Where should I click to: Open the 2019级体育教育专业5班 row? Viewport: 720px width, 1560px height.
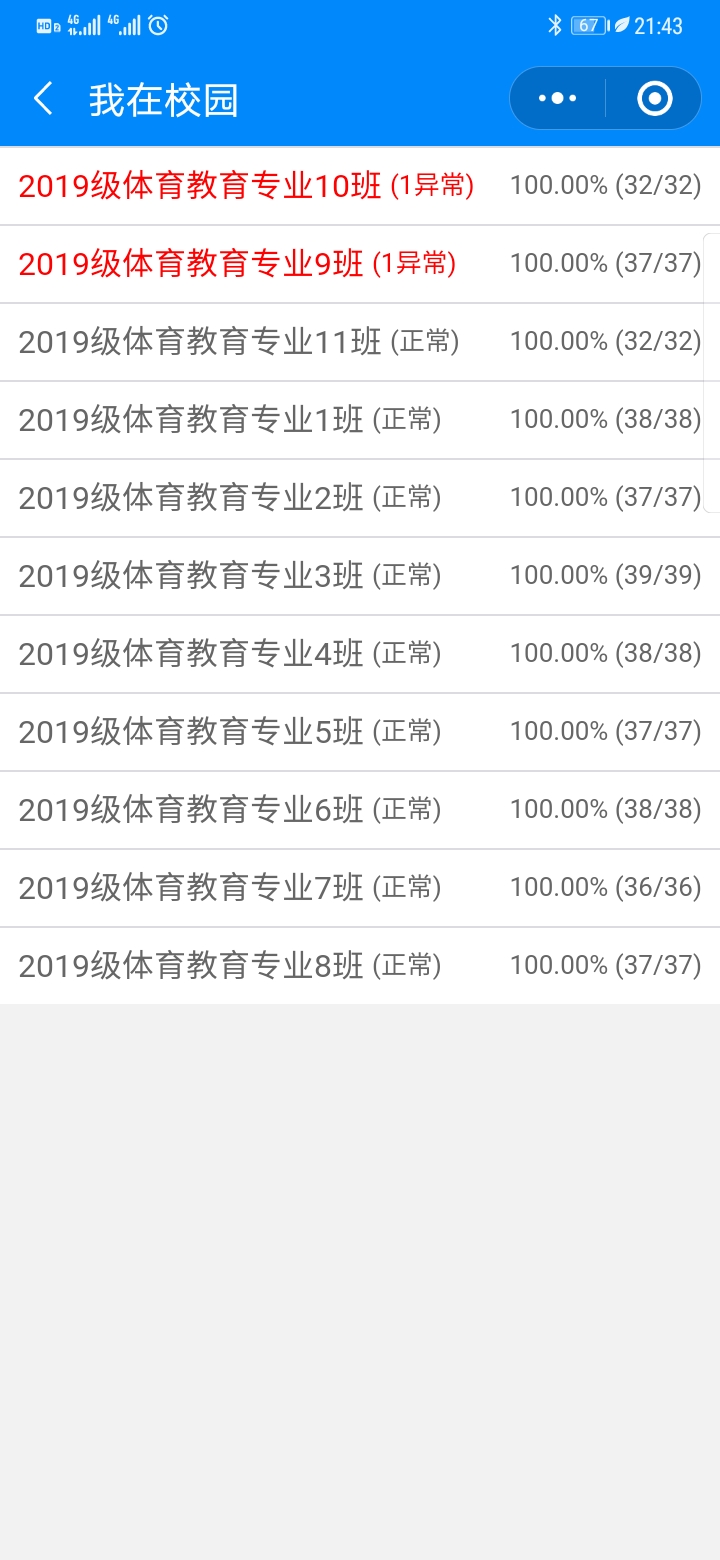pyautogui.click(x=360, y=732)
